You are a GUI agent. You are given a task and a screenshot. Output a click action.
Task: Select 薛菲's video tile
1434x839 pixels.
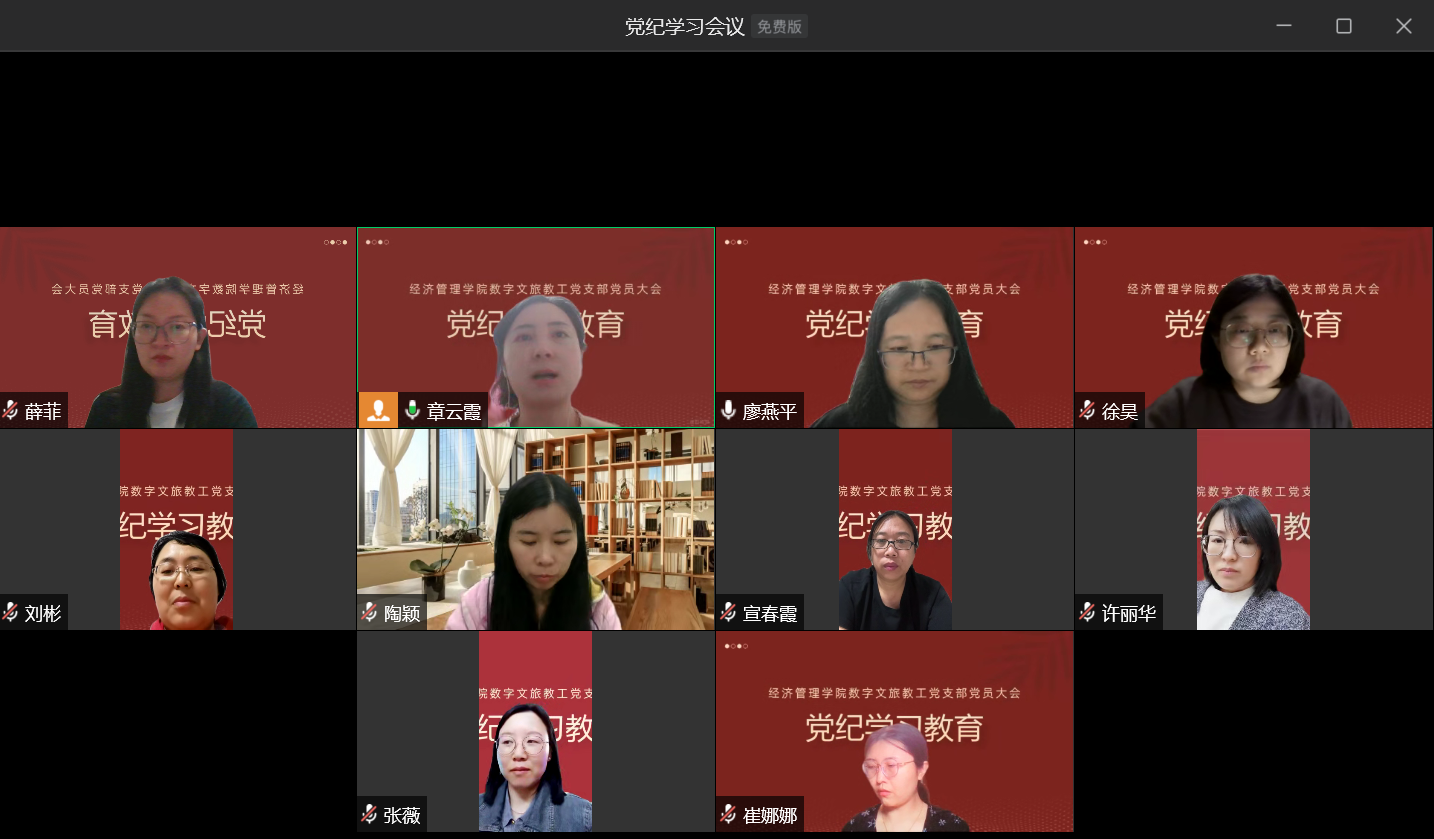(x=178, y=328)
